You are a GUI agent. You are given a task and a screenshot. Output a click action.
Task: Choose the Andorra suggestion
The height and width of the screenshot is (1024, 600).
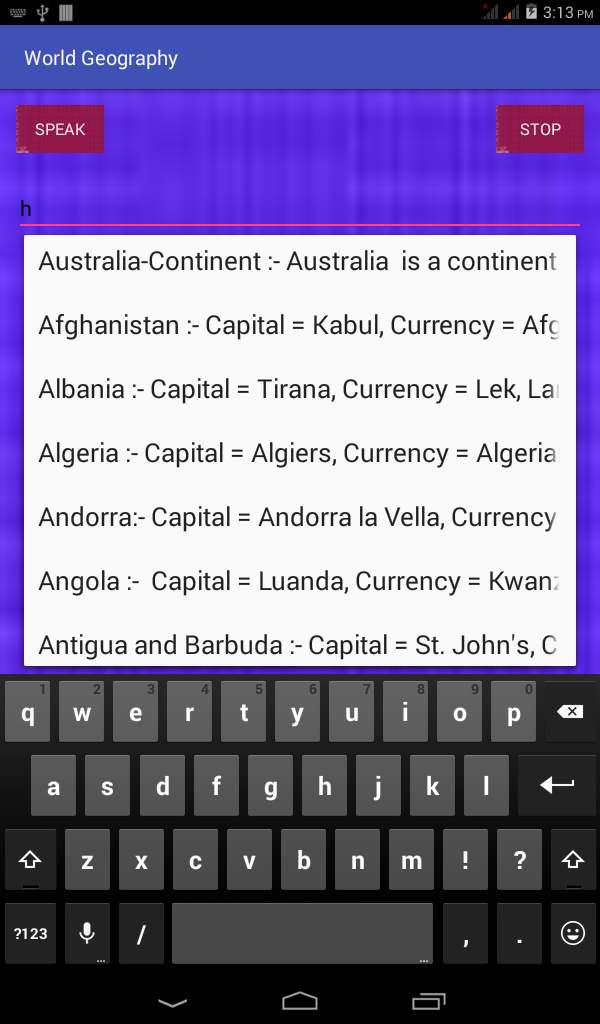299,518
